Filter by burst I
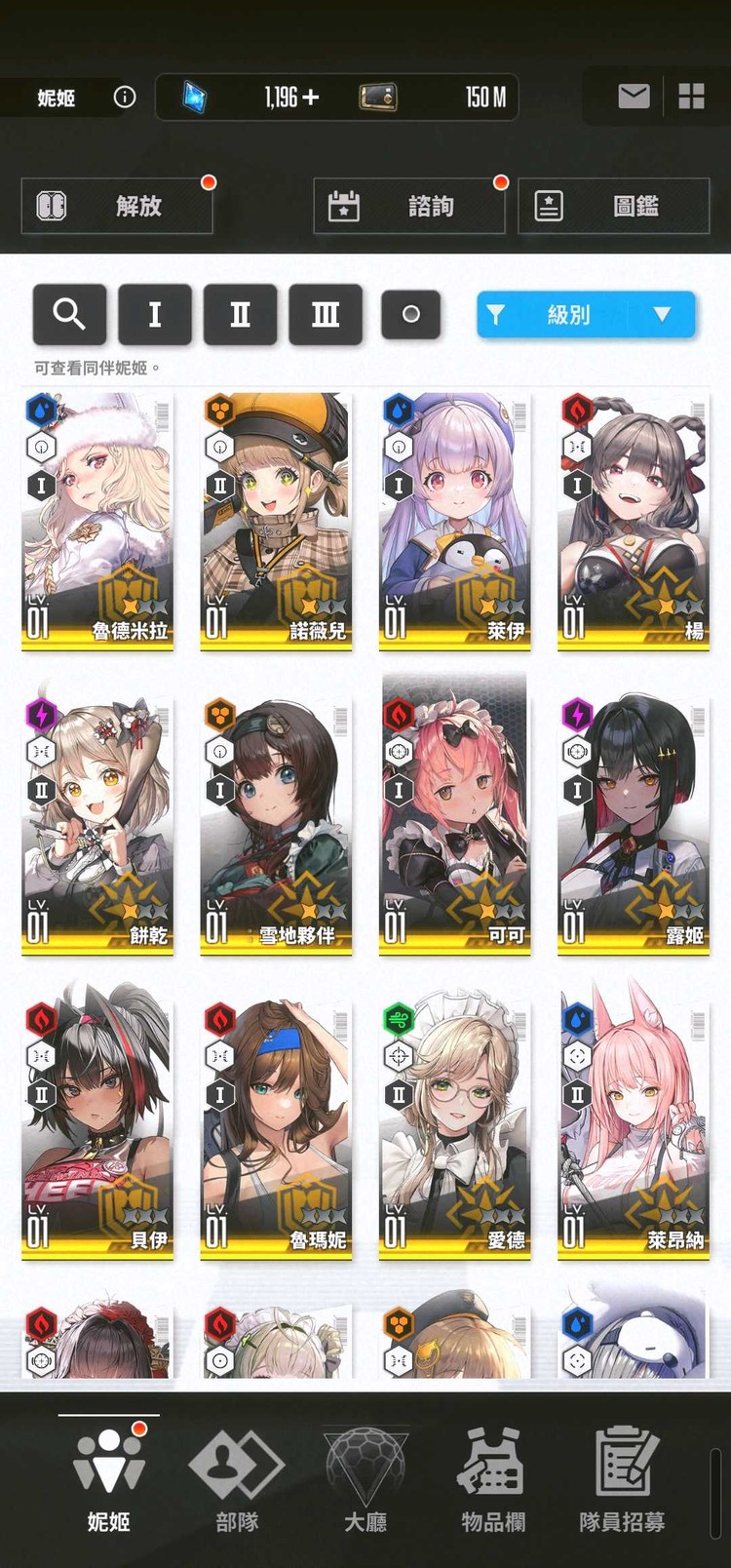The height and width of the screenshot is (1568, 731). coord(154,314)
